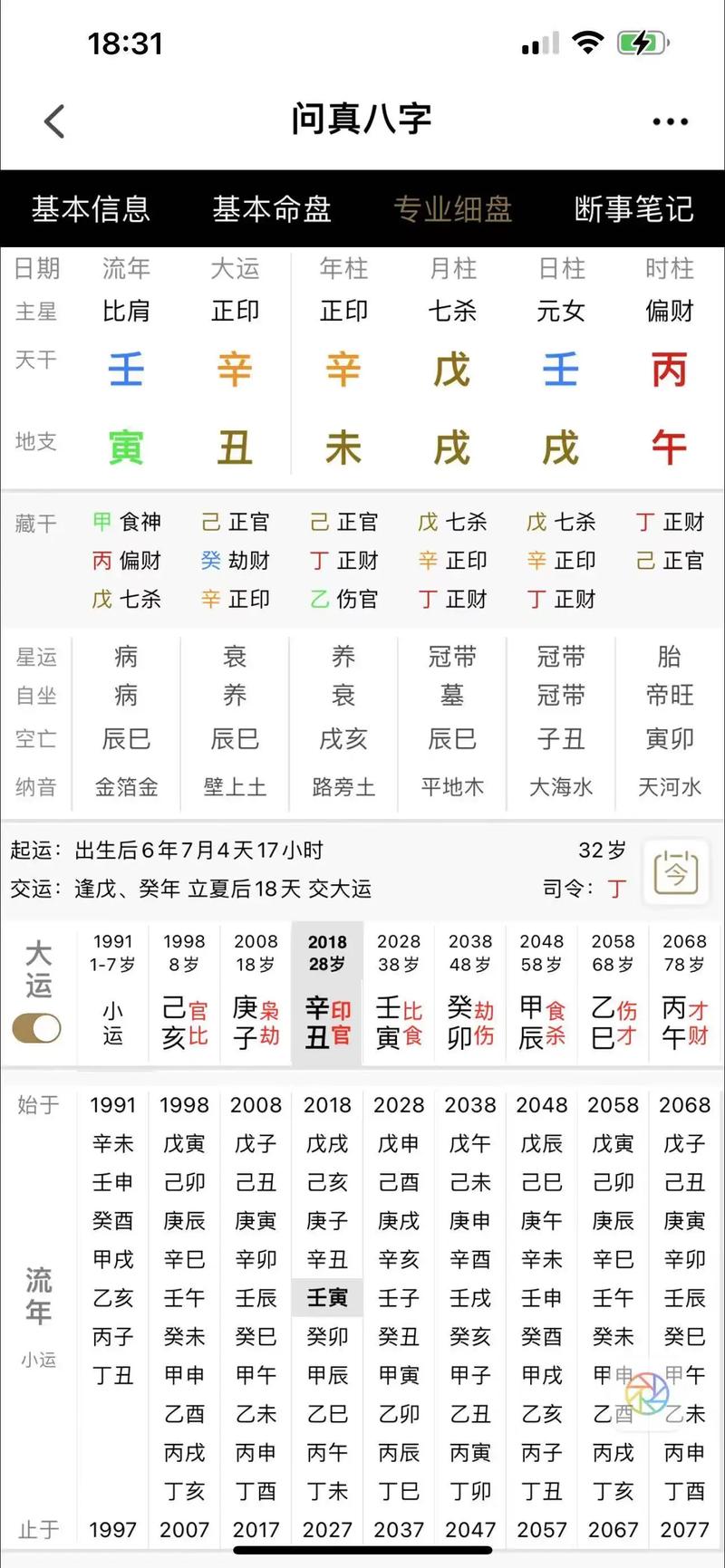
Task: Open the three-dot overflow menu
Action: (x=670, y=121)
